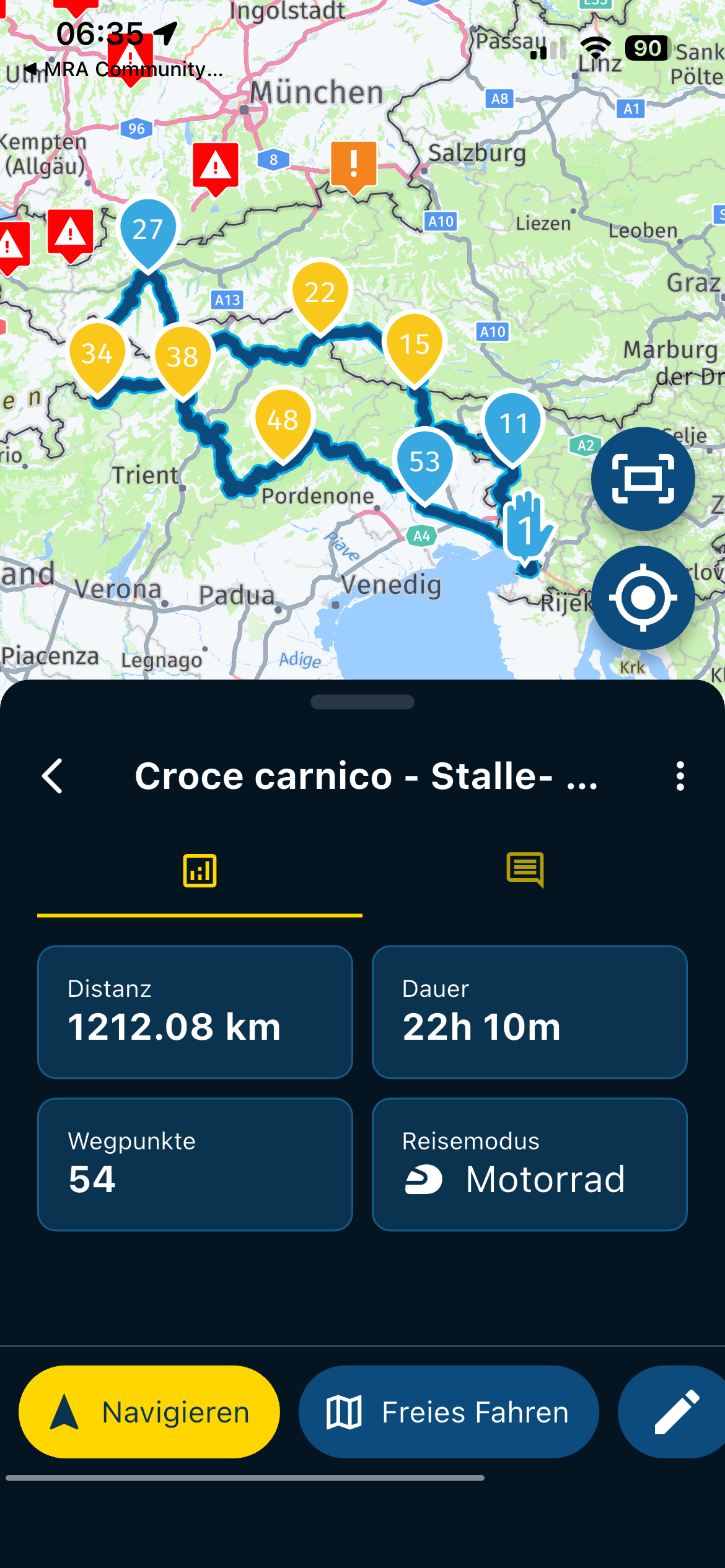Select waypoint 34 on the map
Viewport: 725px width, 1568px height.
97,356
